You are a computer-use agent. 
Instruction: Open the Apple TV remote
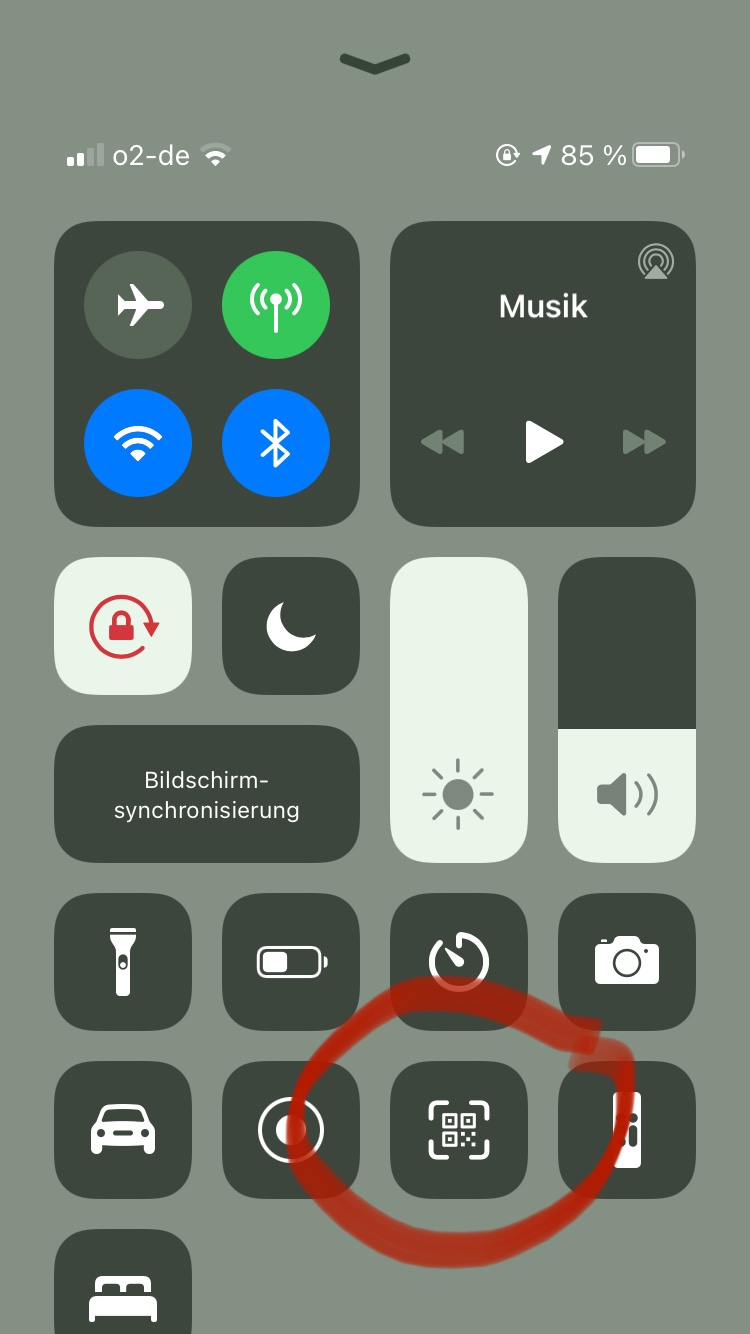[x=627, y=1130]
